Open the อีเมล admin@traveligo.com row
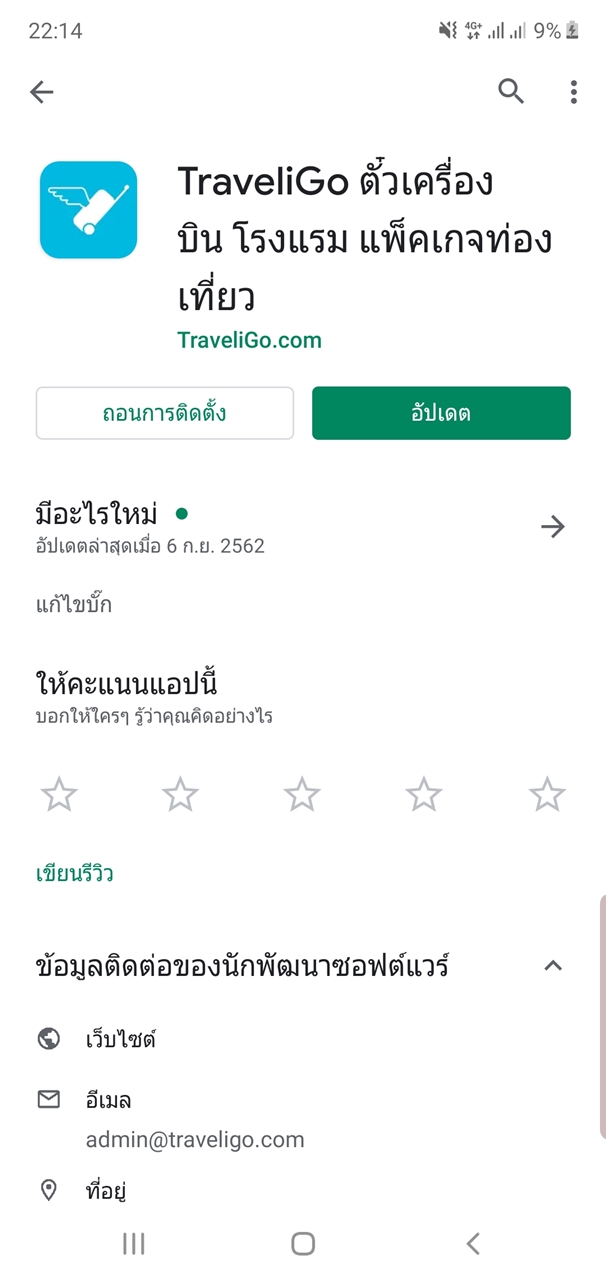 (x=303, y=1118)
